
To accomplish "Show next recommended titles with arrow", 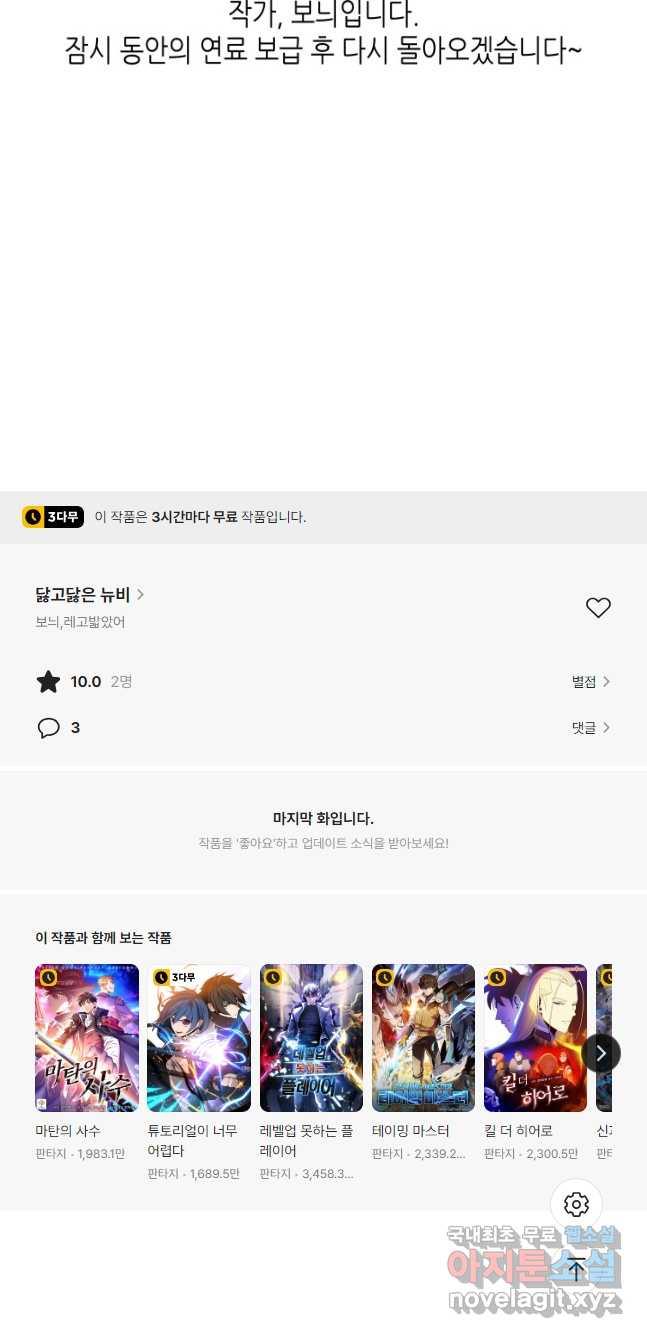I will click(x=601, y=1053).
